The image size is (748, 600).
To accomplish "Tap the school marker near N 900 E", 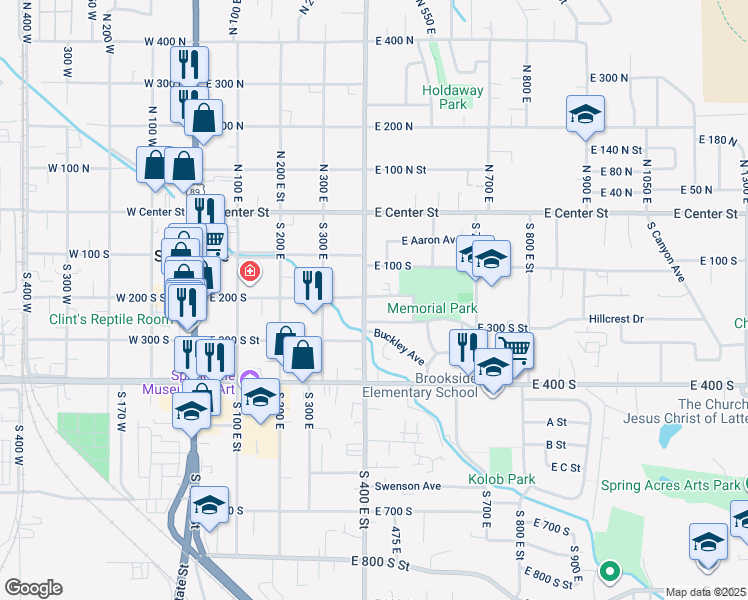I will (585, 114).
